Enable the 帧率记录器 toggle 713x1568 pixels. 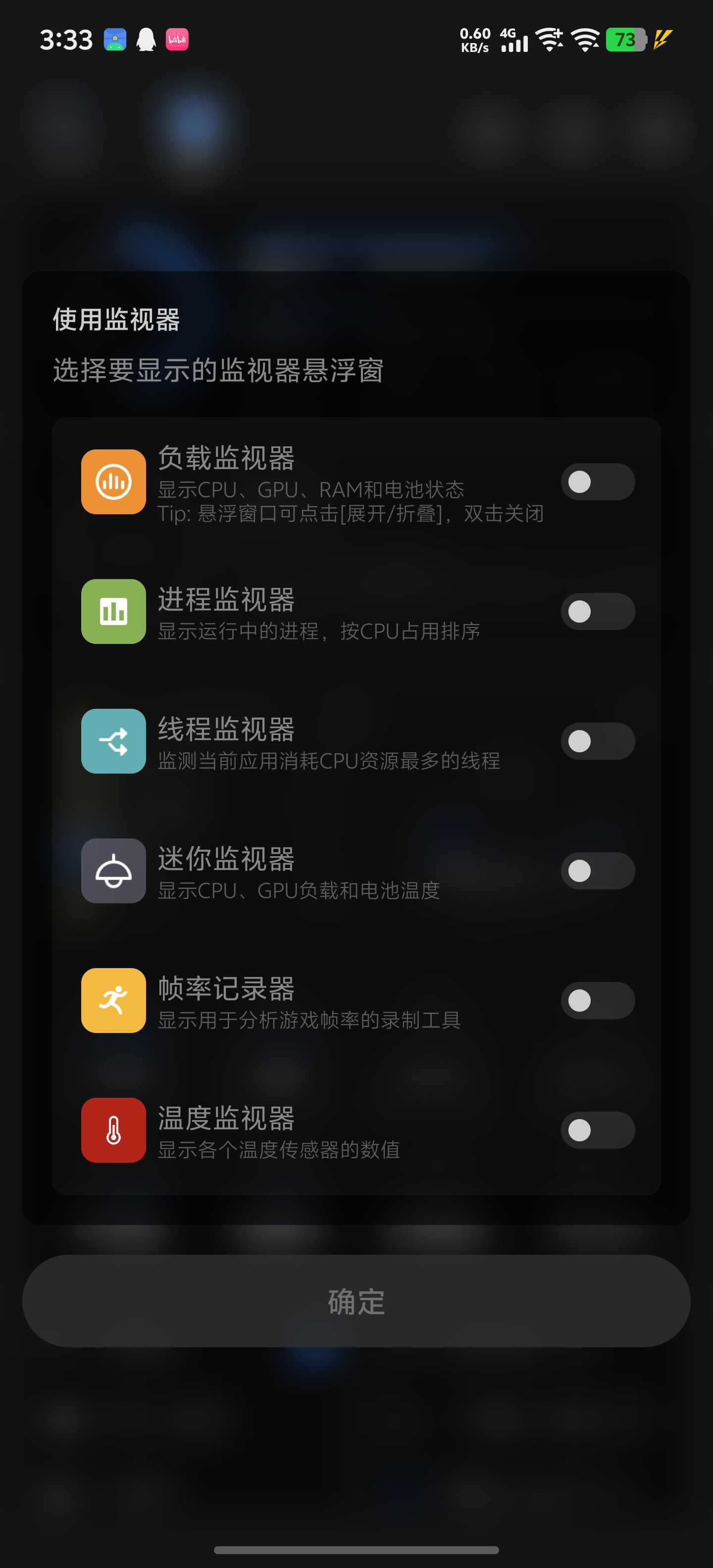[597, 1000]
